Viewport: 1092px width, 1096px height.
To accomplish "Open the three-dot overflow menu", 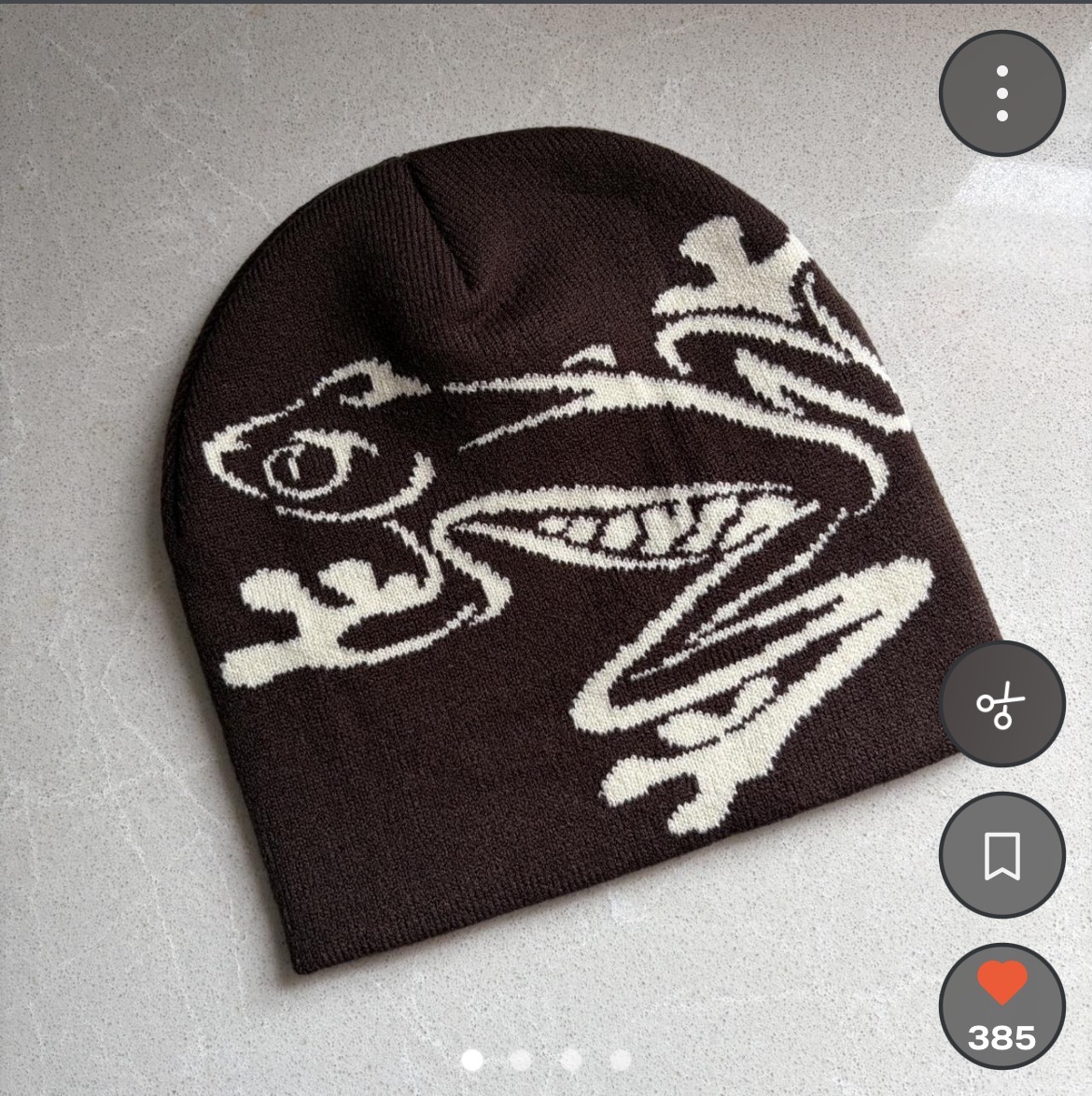I will click(1001, 93).
